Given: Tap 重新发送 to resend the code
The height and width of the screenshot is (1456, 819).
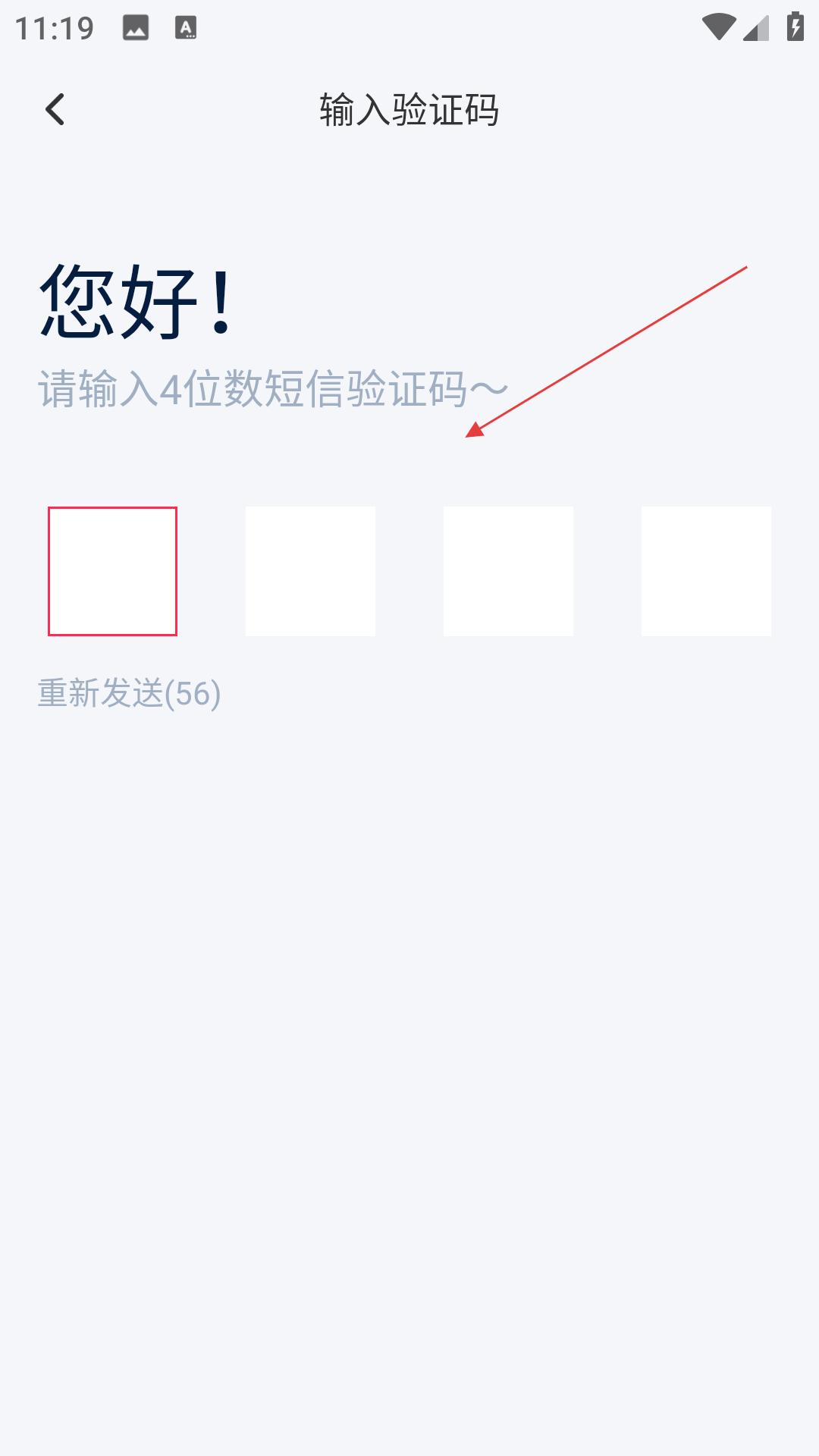Looking at the screenshot, I should pos(129,693).
